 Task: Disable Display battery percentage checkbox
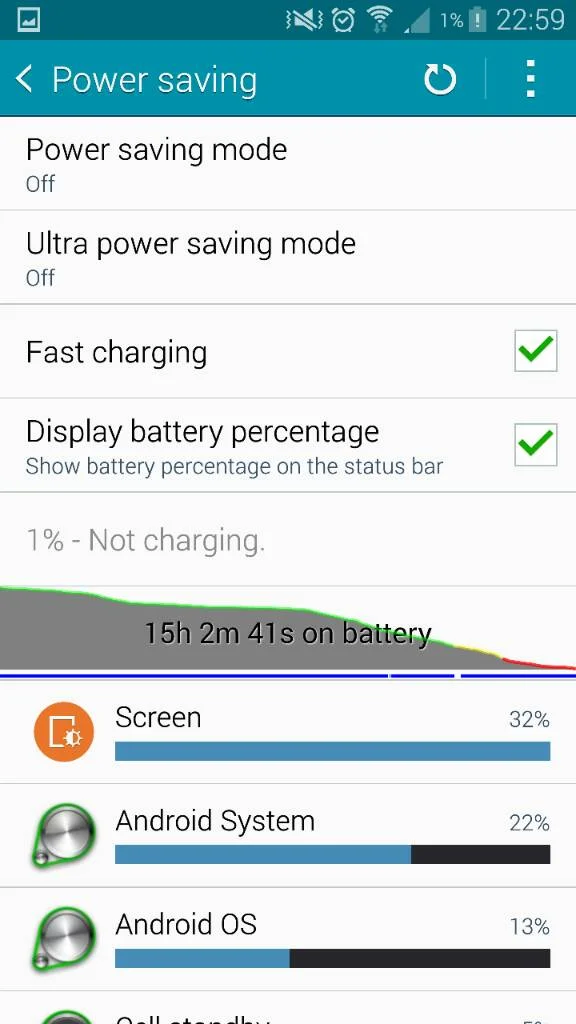click(536, 445)
